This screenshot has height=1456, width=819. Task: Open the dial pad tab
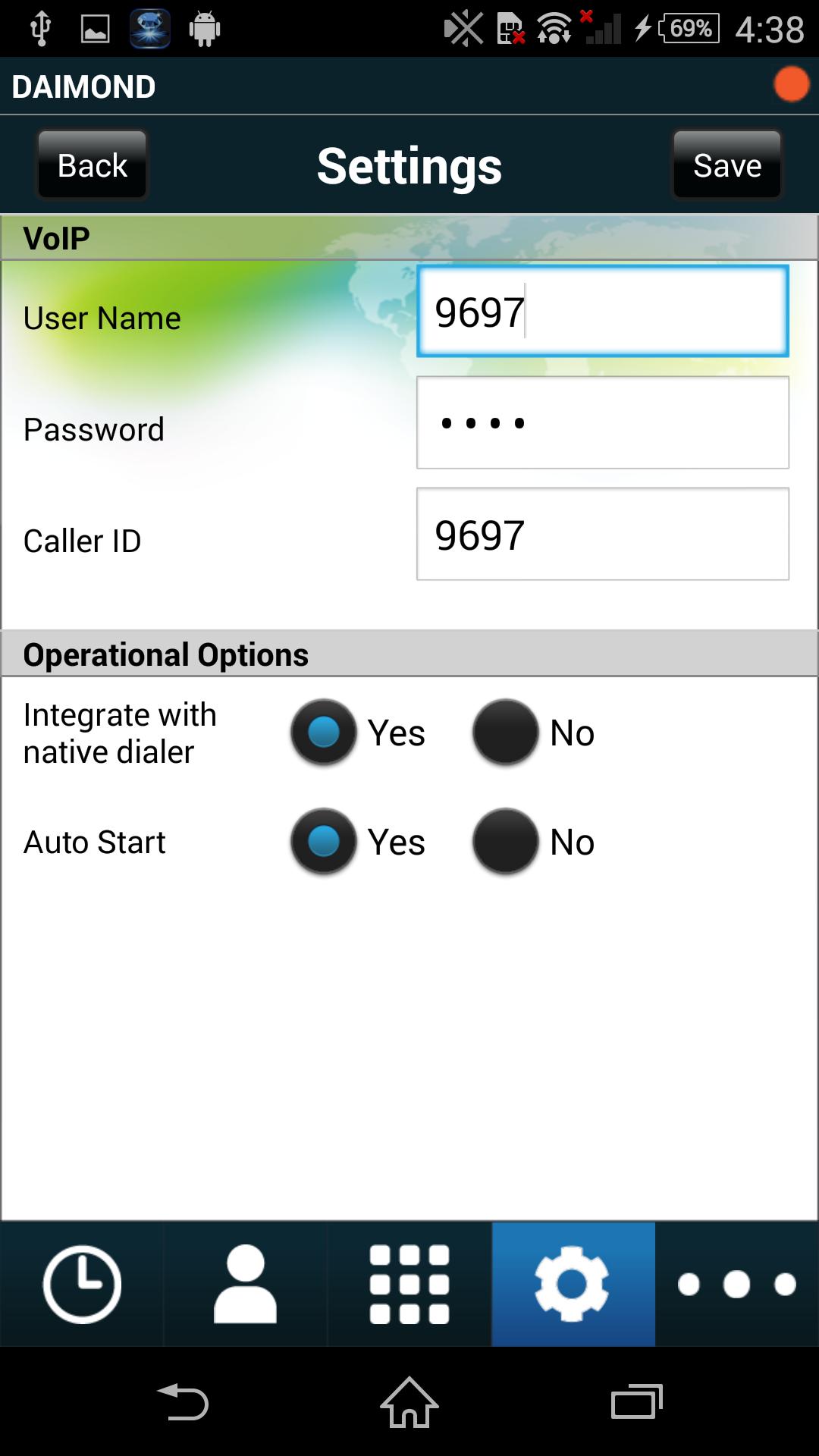pyautogui.click(x=409, y=1284)
